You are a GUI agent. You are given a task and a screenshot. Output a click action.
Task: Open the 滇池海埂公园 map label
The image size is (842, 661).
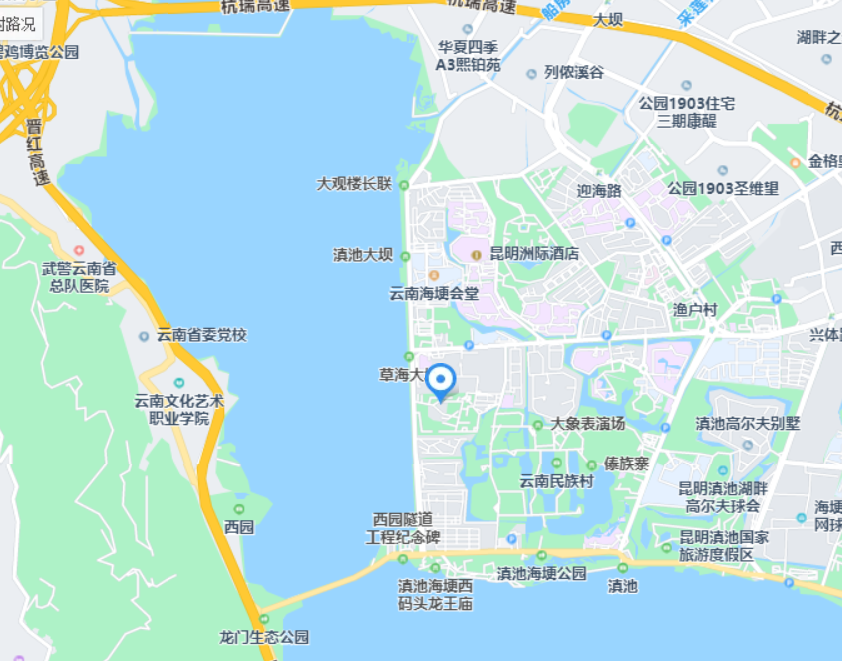click(x=541, y=573)
